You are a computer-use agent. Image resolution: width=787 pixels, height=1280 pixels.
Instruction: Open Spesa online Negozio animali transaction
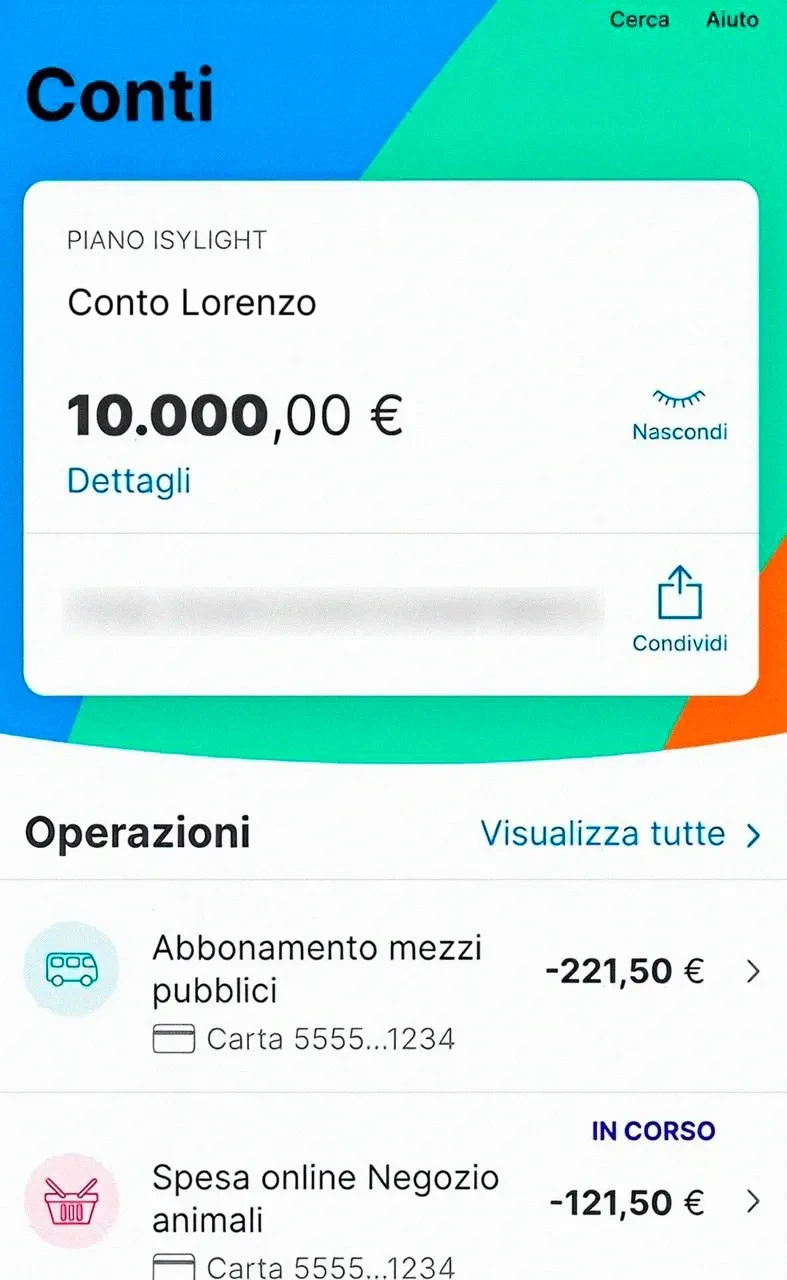[393, 1187]
